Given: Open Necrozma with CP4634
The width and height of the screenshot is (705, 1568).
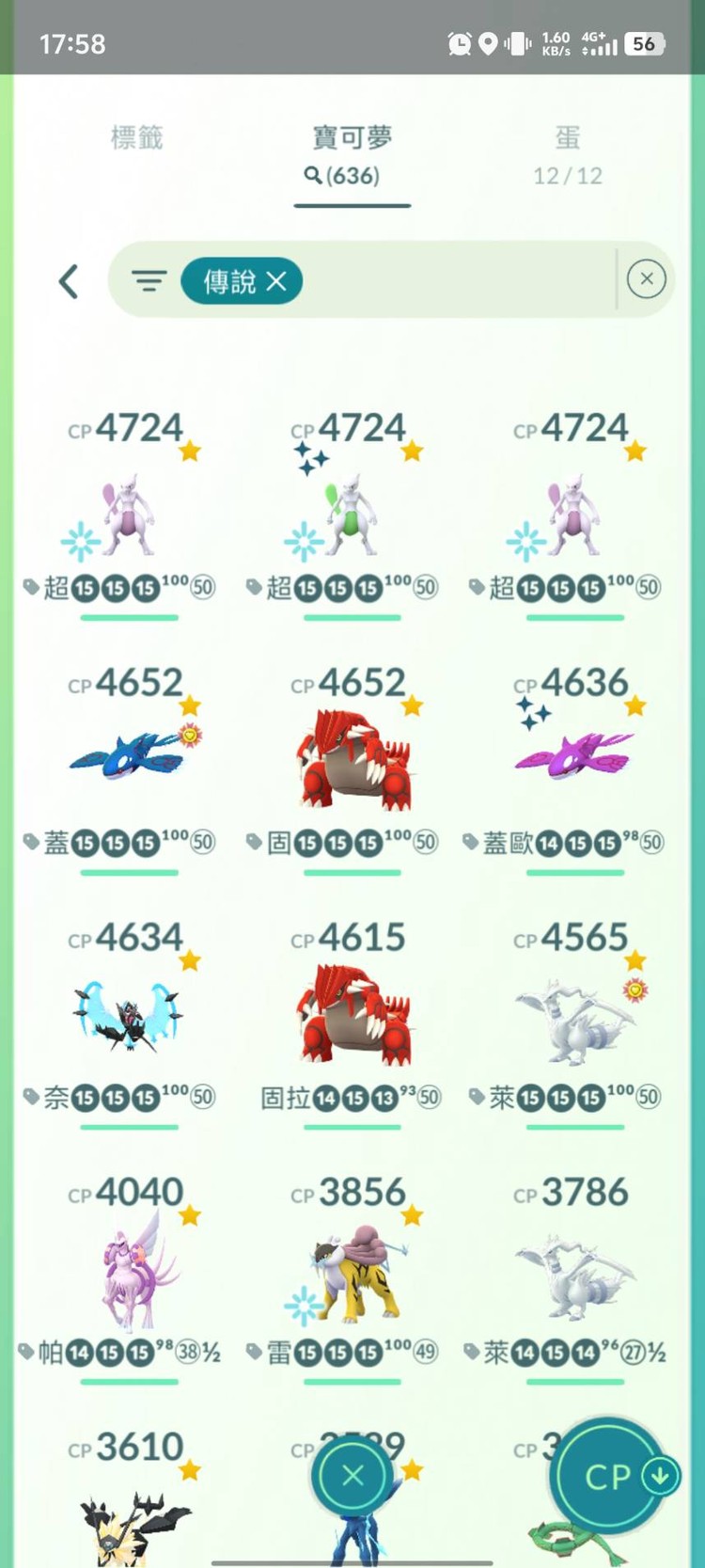Looking at the screenshot, I should tap(130, 1014).
